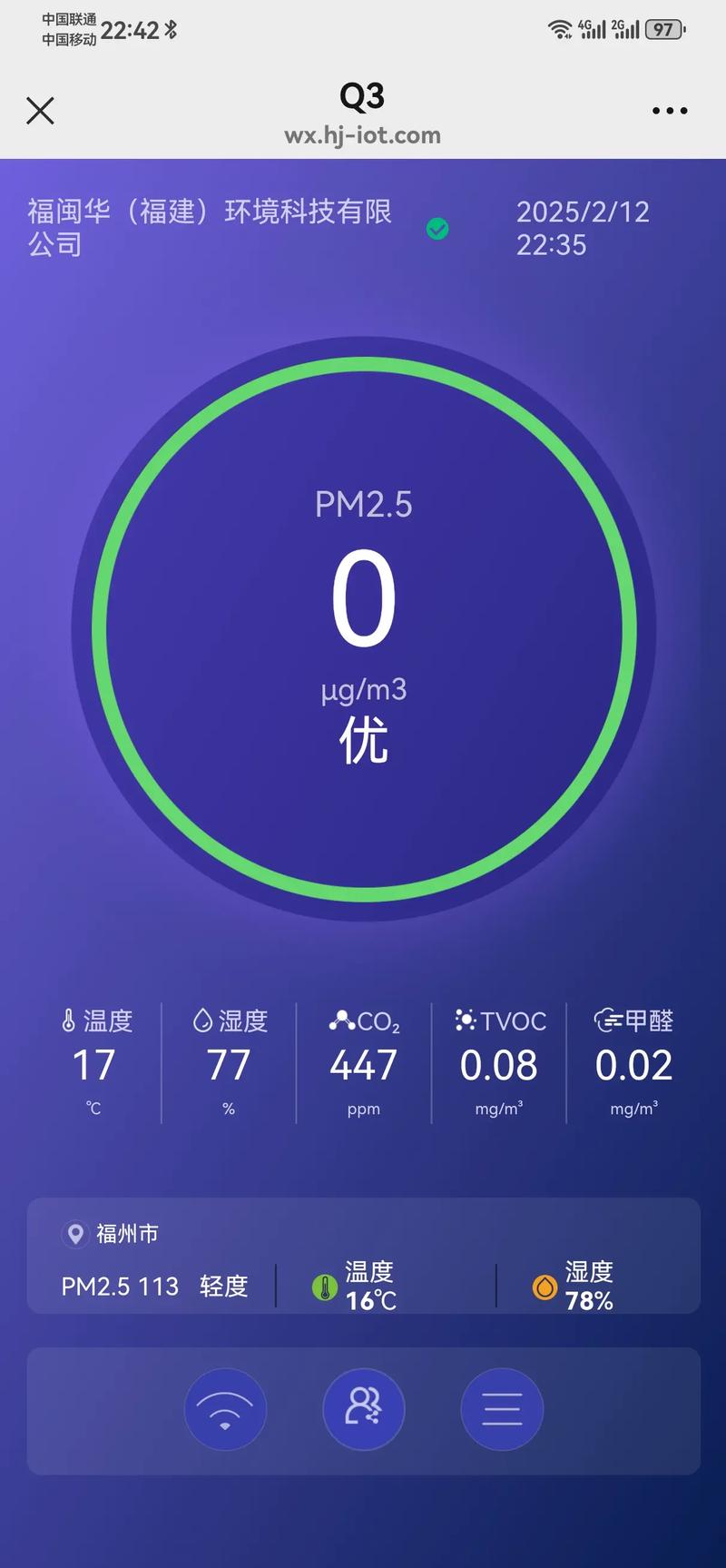Open the Wi-Fi settings button
The height and width of the screenshot is (1568, 726).
(225, 1409)
